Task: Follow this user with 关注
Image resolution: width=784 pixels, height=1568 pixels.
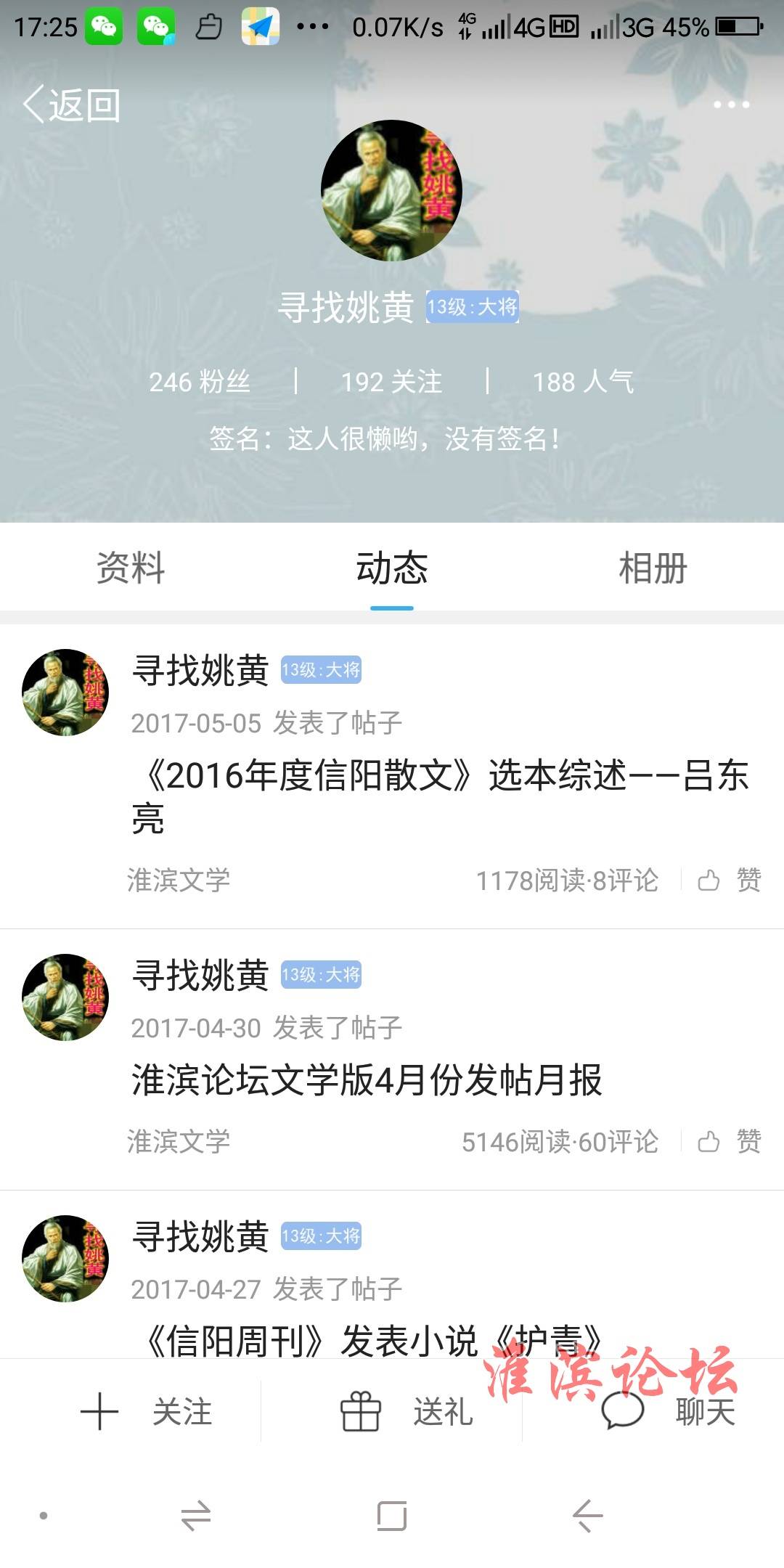Action: (x=145, y=1412)
